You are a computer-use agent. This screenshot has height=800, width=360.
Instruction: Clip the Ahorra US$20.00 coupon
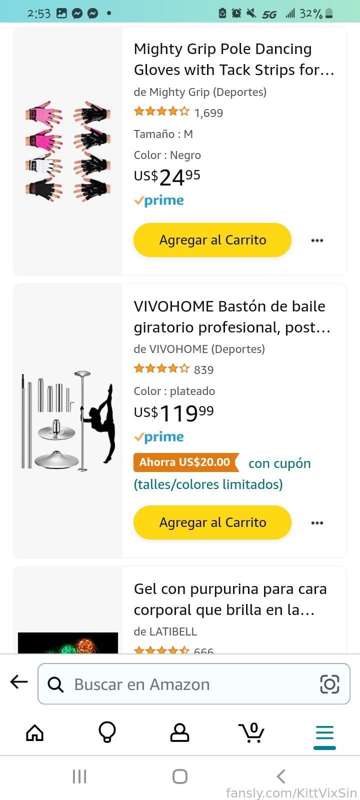[x=186, y=462]
